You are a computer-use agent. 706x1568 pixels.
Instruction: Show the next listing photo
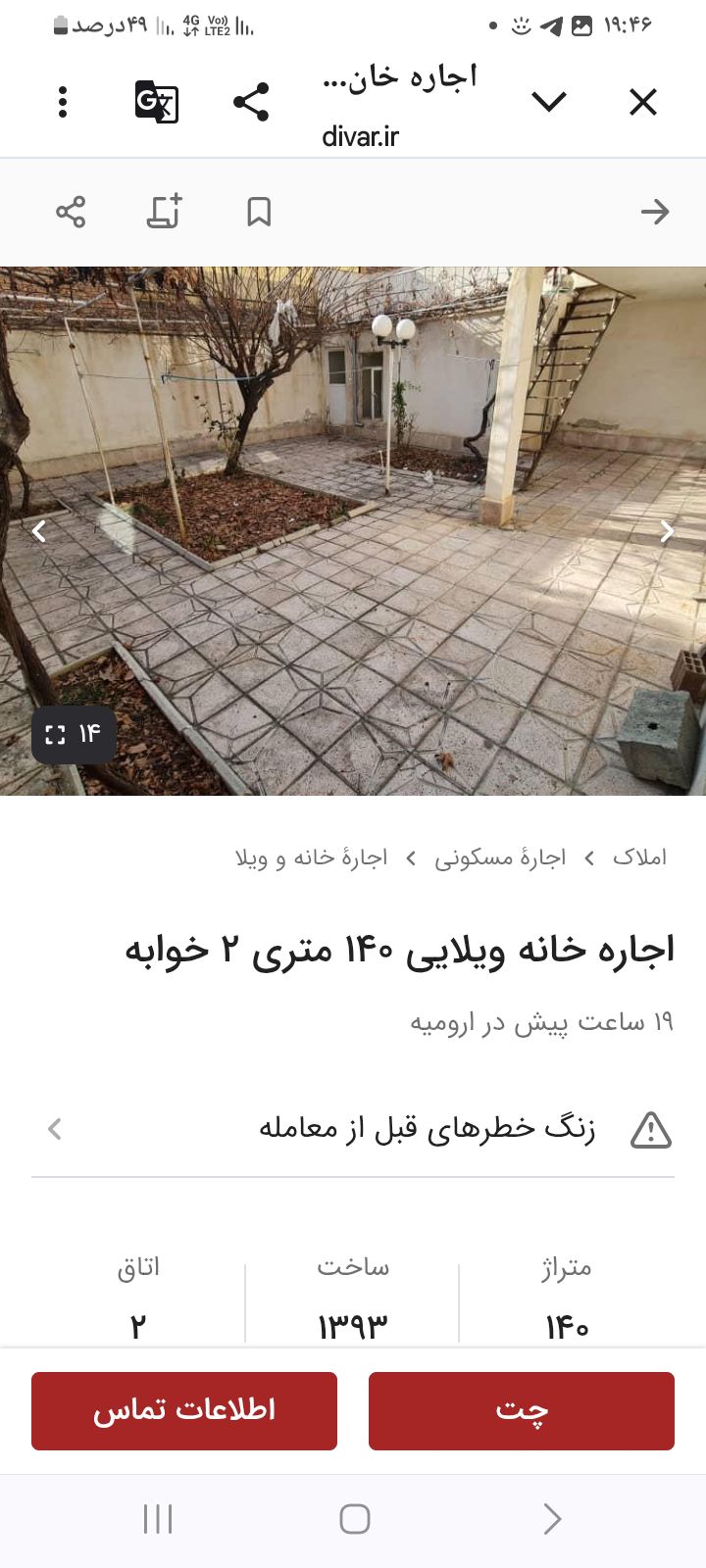[667, 531]
